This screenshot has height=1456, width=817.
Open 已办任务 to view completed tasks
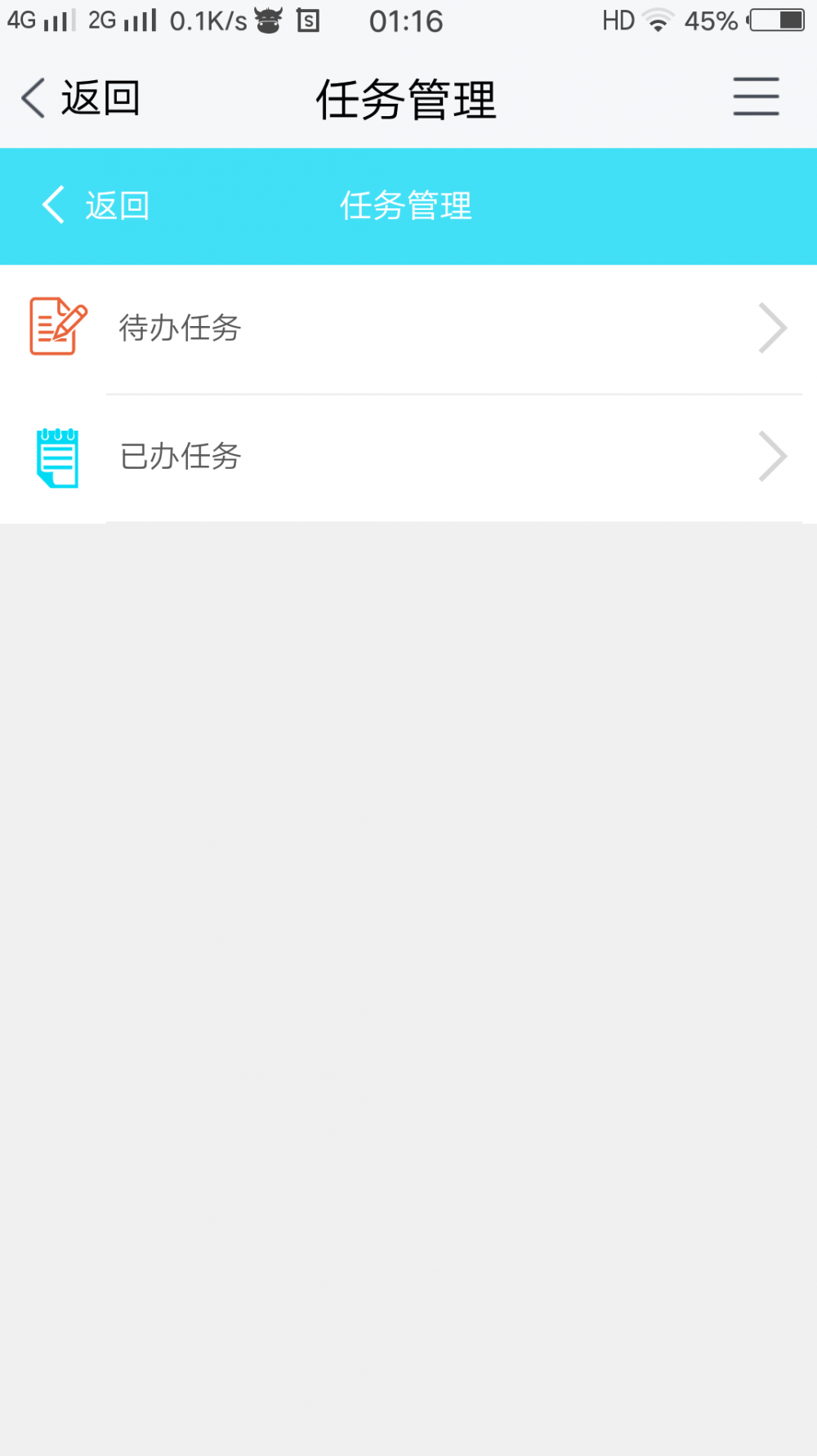pyautogui.click(x=180, y=457)
